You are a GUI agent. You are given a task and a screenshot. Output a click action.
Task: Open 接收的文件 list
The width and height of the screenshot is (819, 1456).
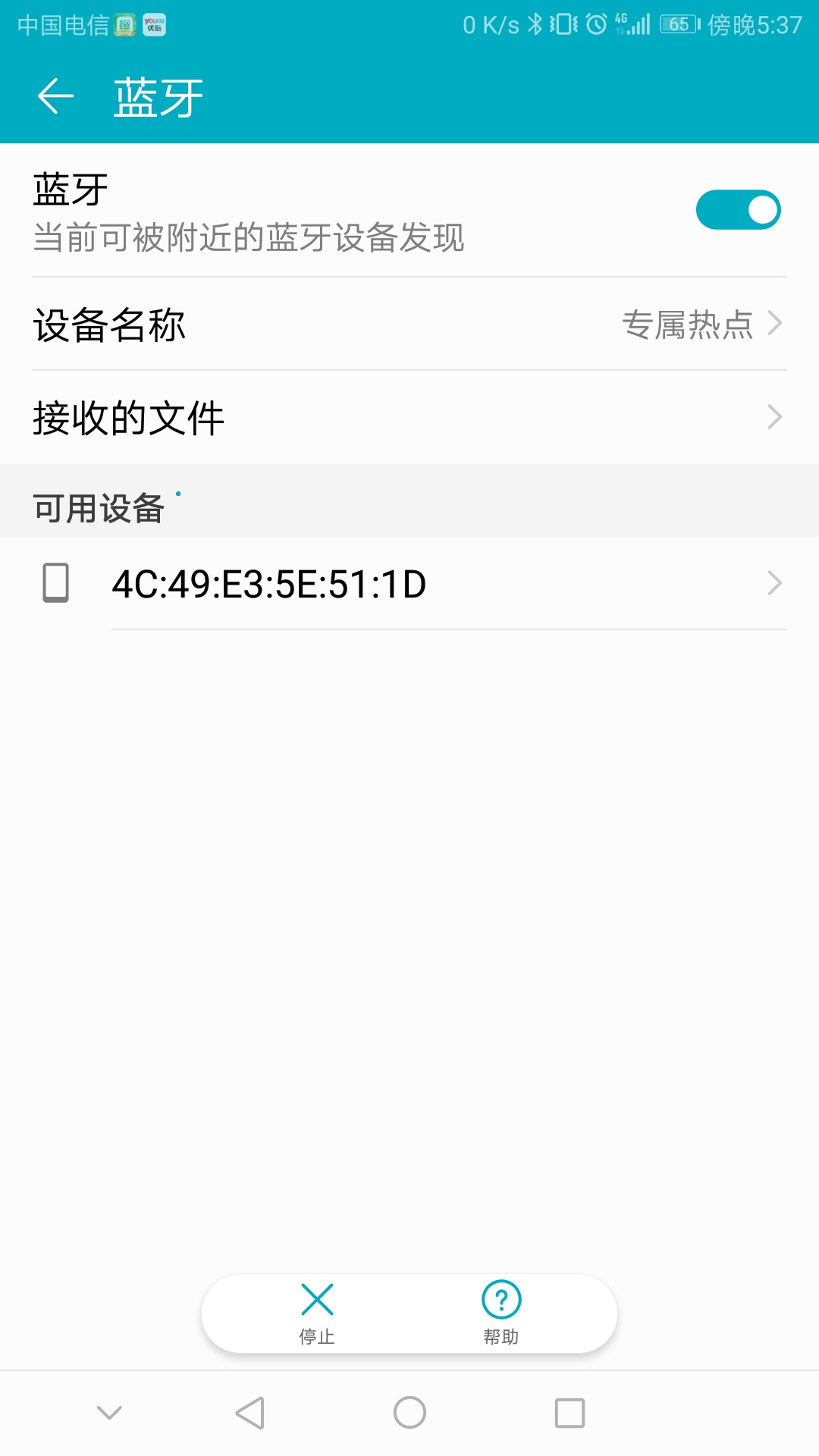(x=409, y=418)
